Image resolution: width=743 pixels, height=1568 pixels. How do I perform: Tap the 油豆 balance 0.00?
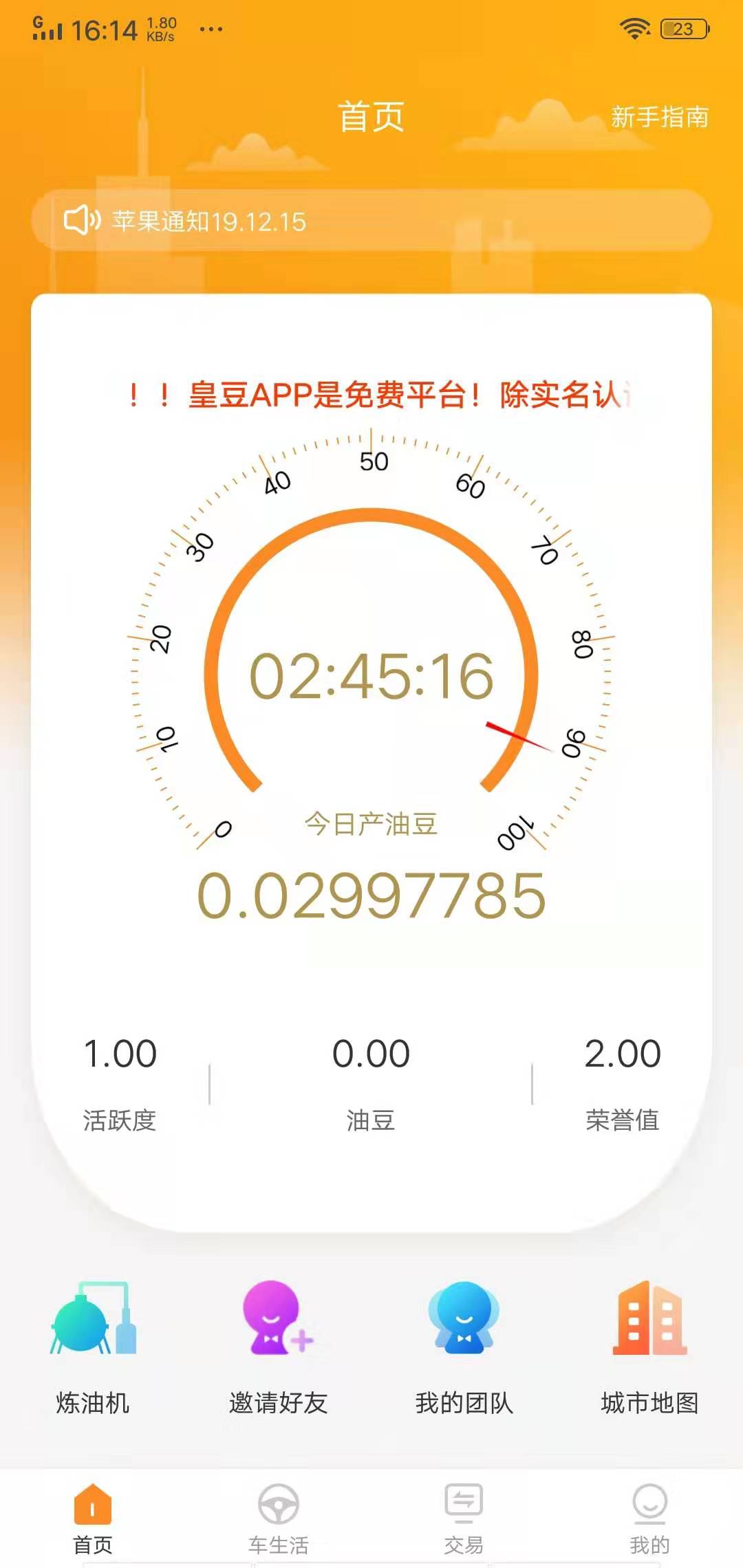(x=370, y=1053)
